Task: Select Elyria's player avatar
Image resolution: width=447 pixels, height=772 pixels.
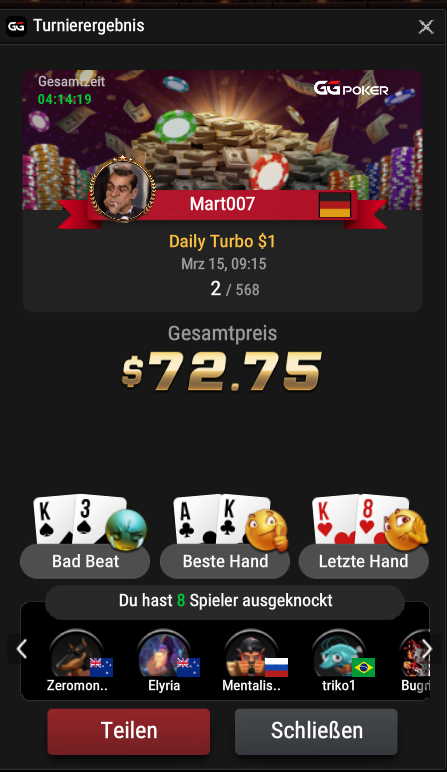Action: coord(164,654)
